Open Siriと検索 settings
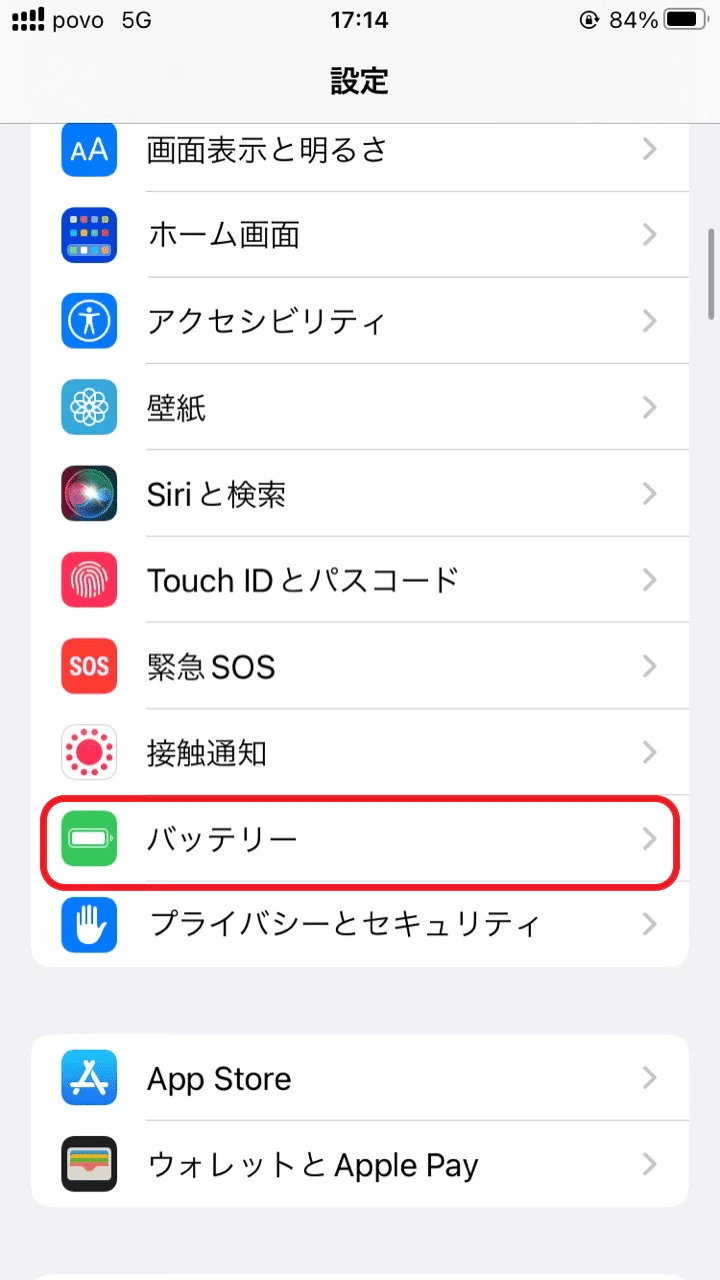This screenshot has height=1280, width=720. point(360,493)
